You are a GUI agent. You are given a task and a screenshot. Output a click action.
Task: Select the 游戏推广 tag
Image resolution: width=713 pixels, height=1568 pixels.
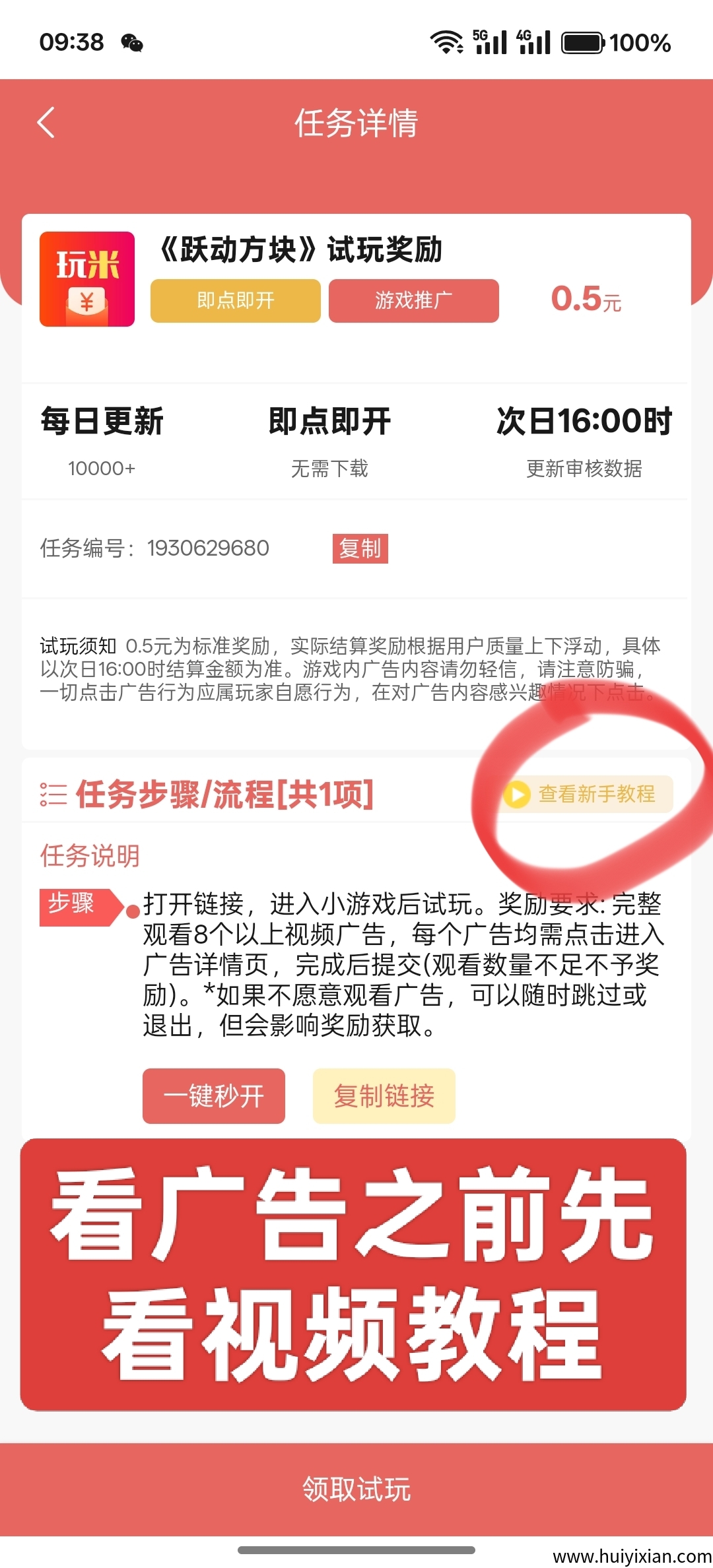(x=413, y=301)
